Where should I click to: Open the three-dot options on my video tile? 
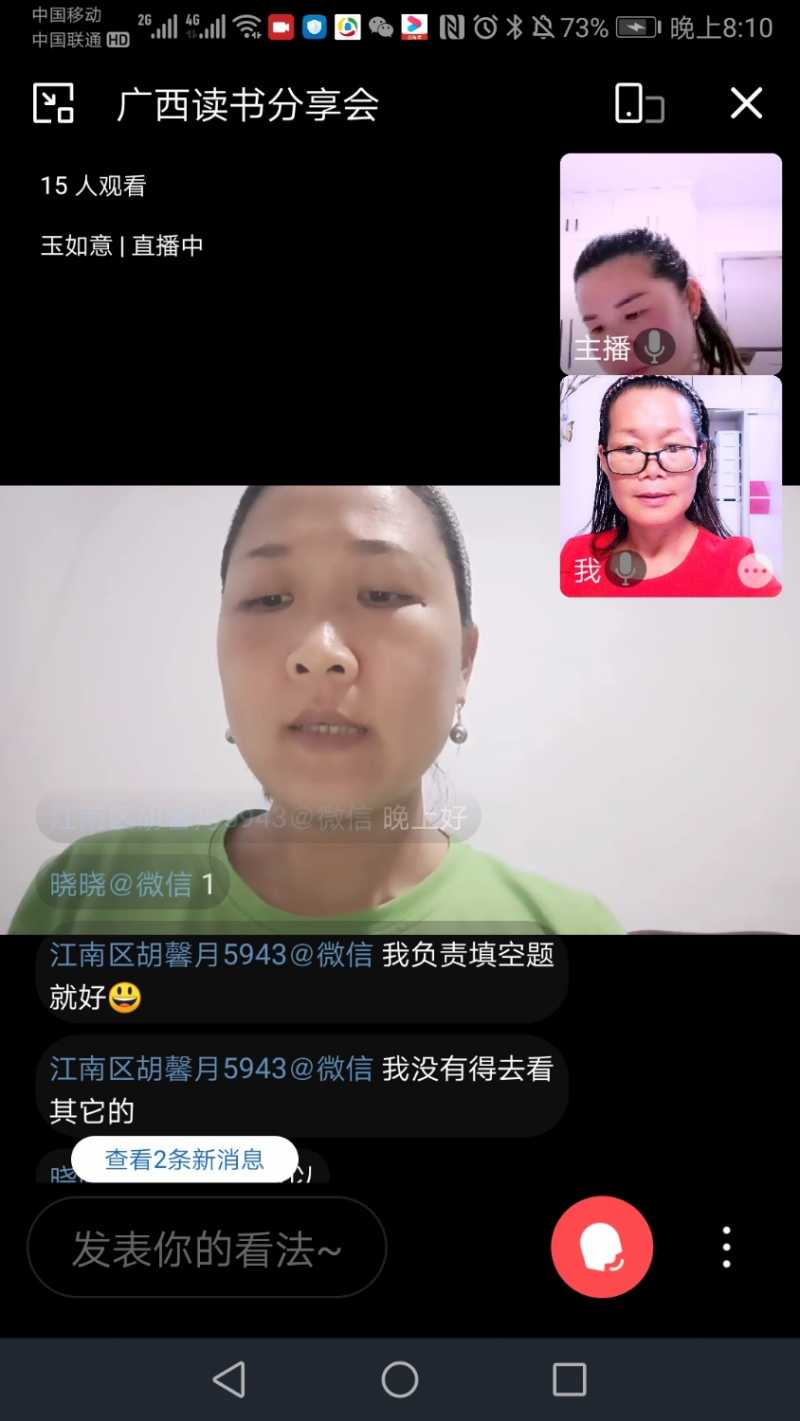tap(755, 571)
